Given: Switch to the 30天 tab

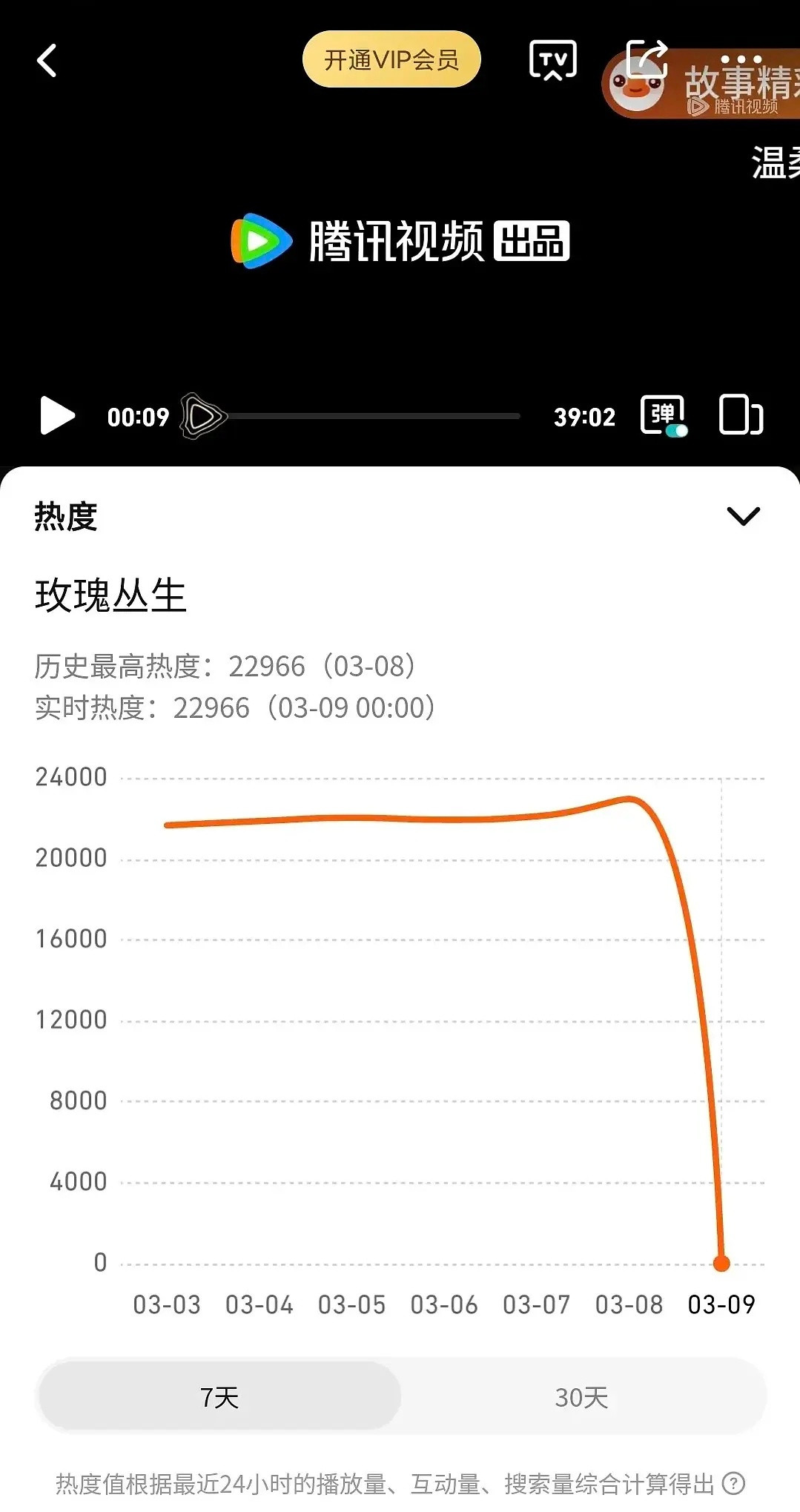Looking at the screenshot, I should 581,1397.
